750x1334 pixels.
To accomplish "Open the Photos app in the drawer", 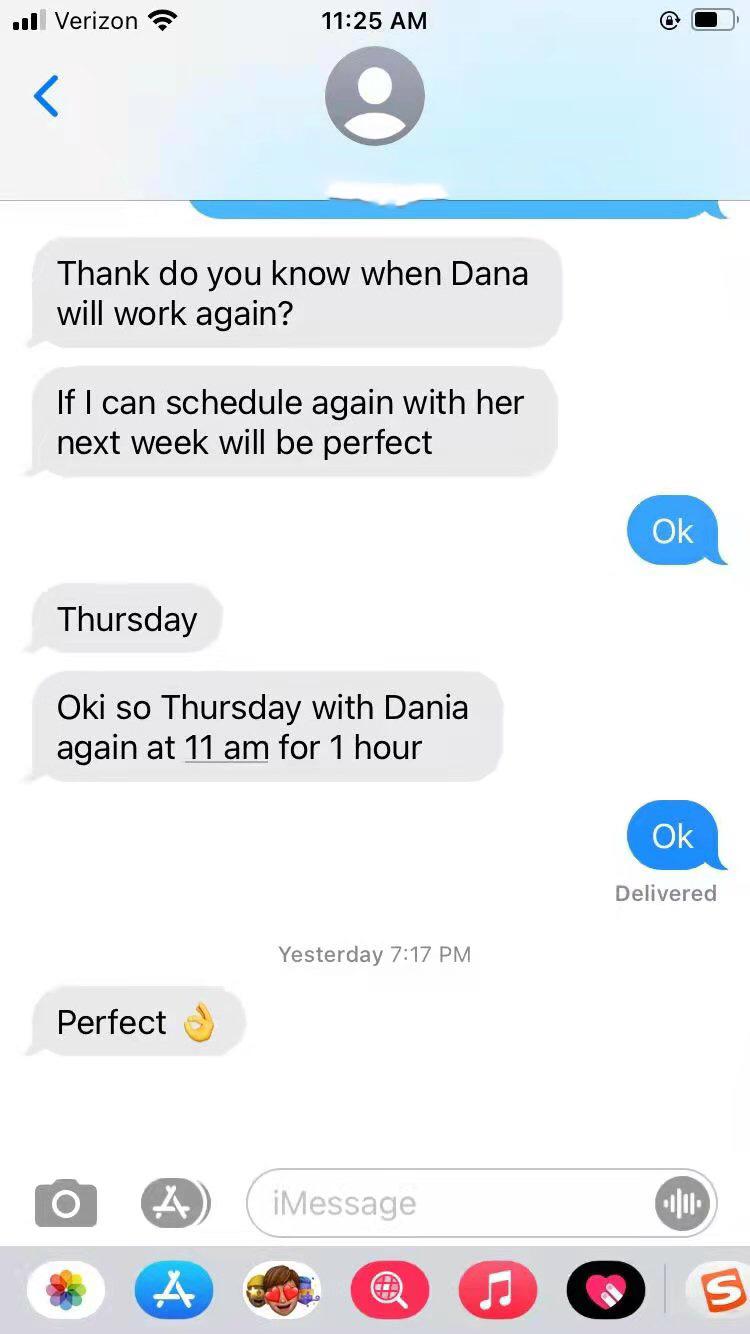I will click(67, 1291).
